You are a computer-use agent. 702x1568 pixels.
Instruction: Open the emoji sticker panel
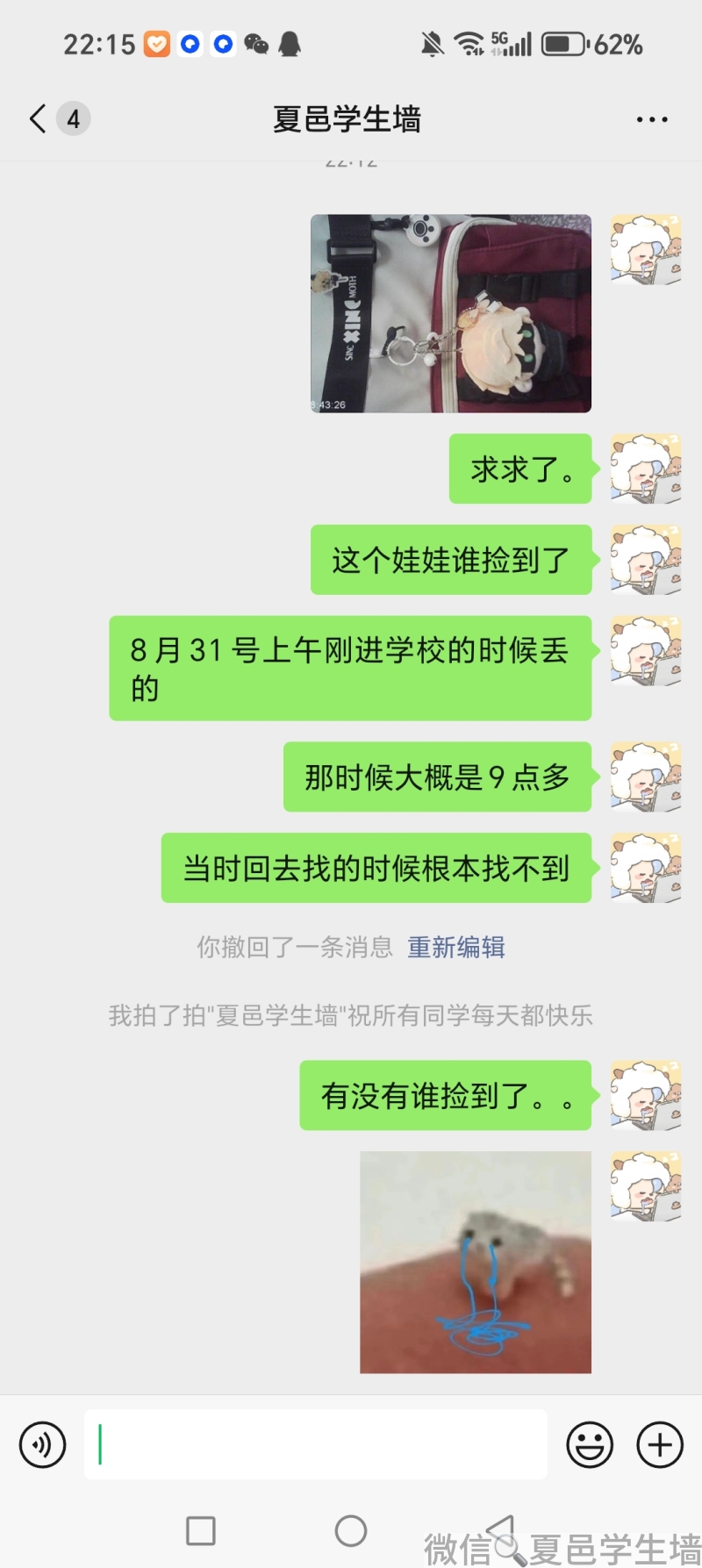point(590,1444)
